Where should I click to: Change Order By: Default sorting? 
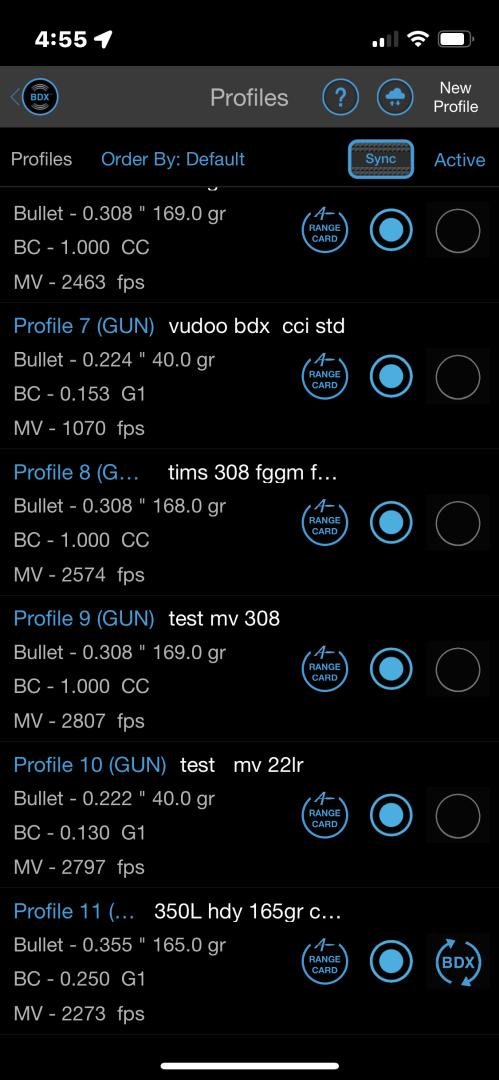click(x=172, y=159)
